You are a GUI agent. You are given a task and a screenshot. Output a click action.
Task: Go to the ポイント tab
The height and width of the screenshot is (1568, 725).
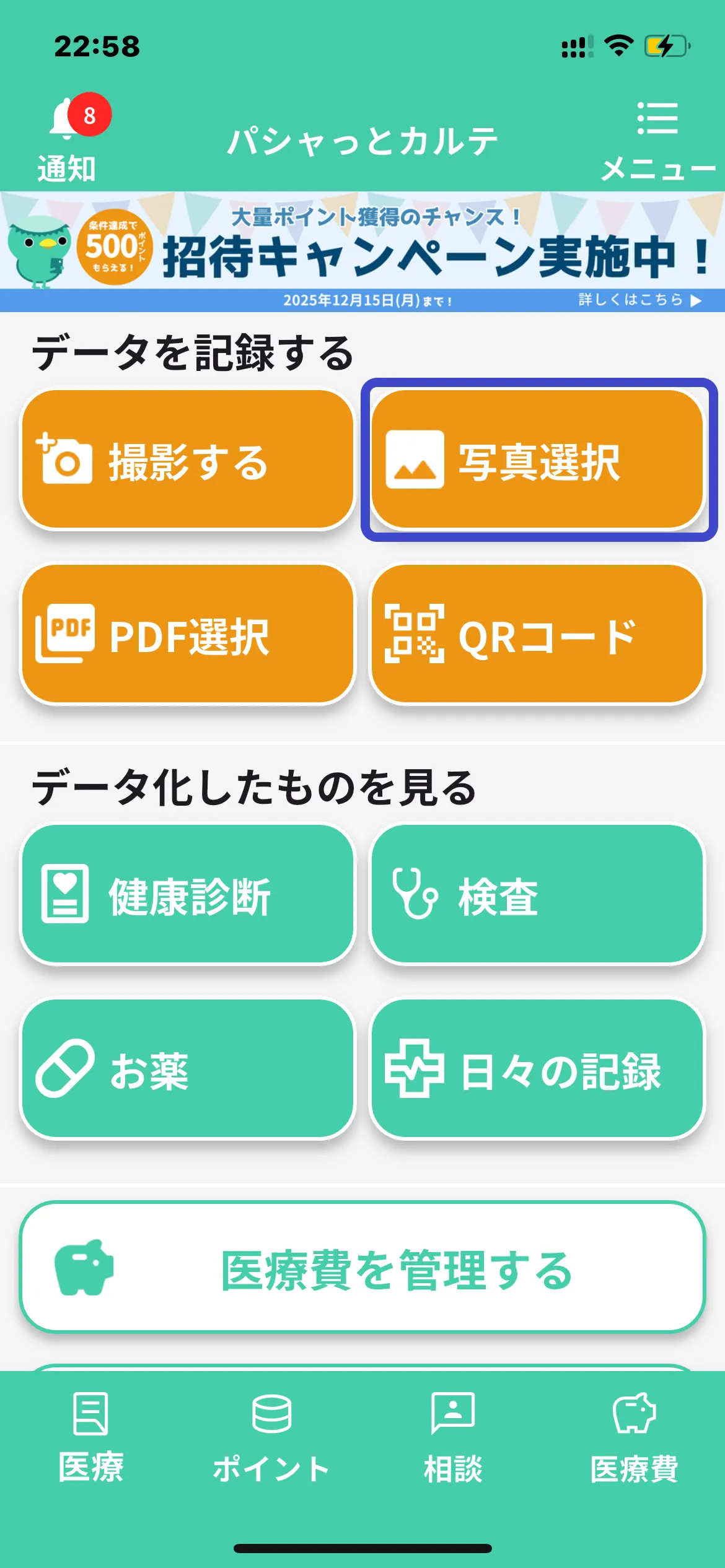271,1438
